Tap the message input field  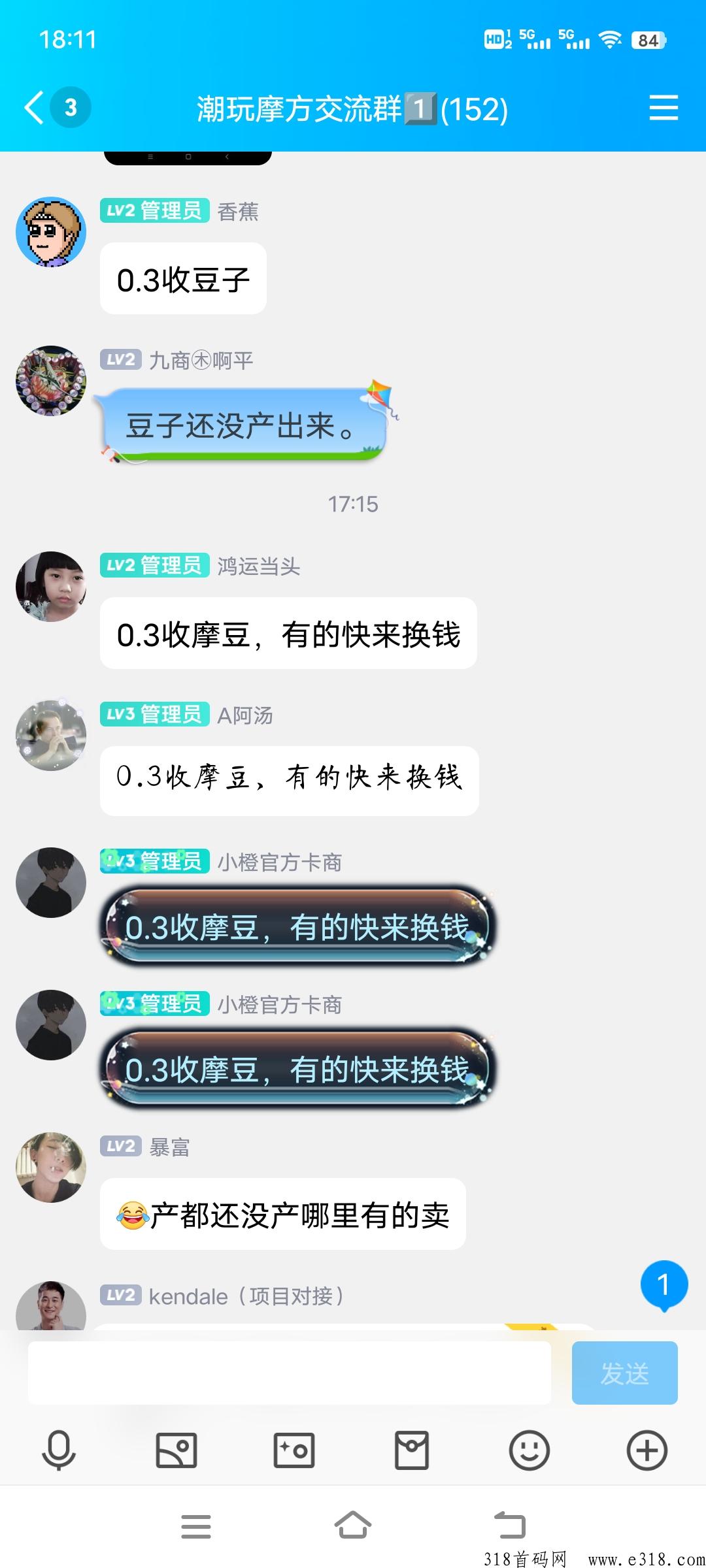coord(289,1373)
